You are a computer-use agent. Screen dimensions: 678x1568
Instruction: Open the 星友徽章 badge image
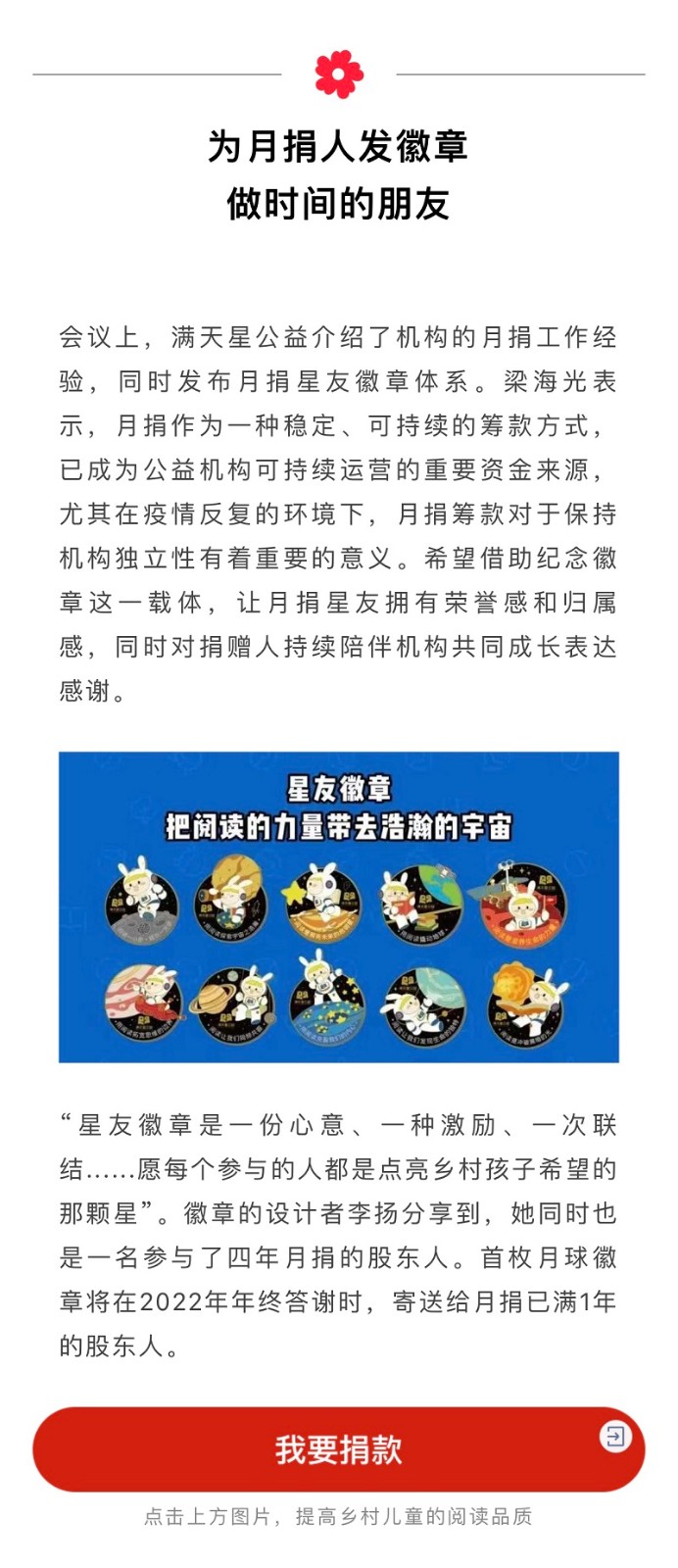tap(338, 906)
